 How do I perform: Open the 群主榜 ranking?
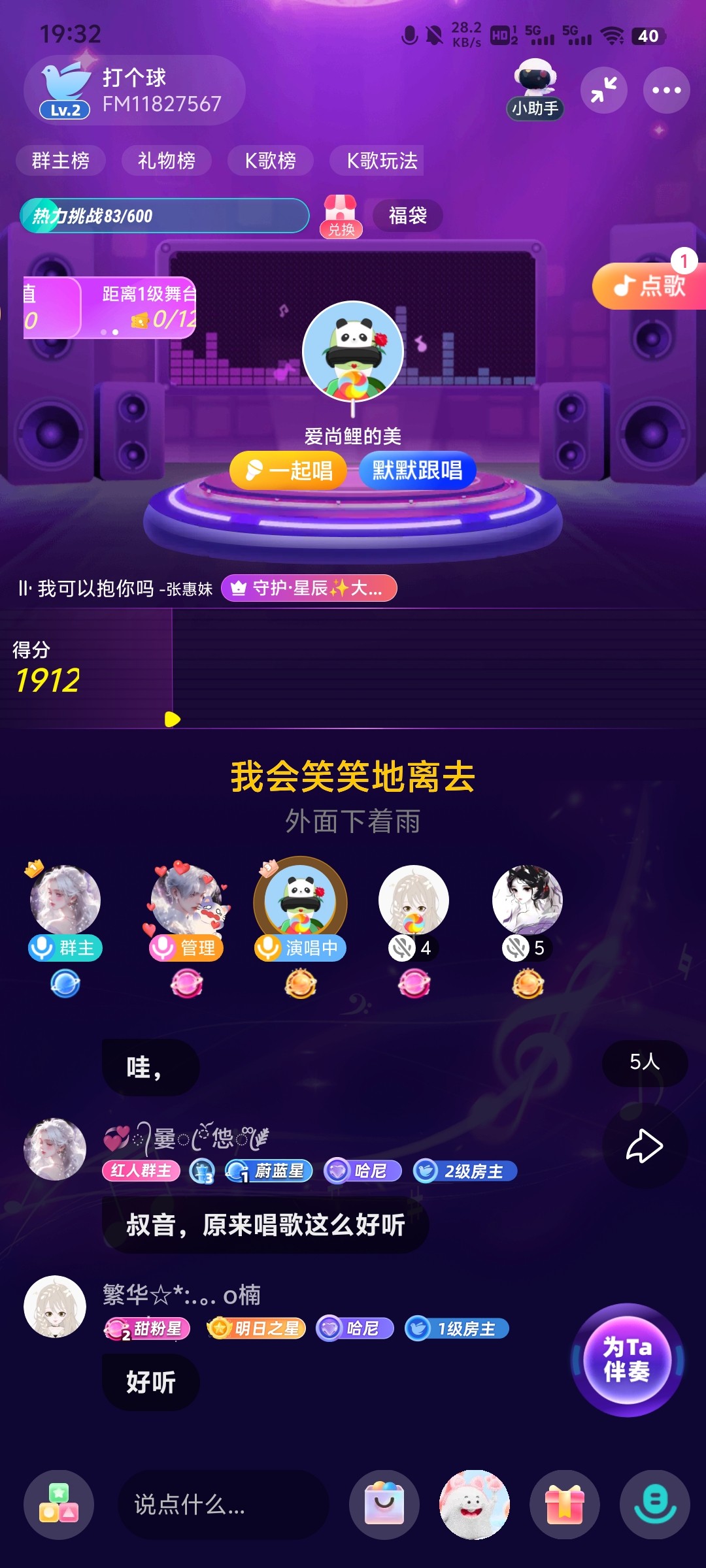click(61, 161)
